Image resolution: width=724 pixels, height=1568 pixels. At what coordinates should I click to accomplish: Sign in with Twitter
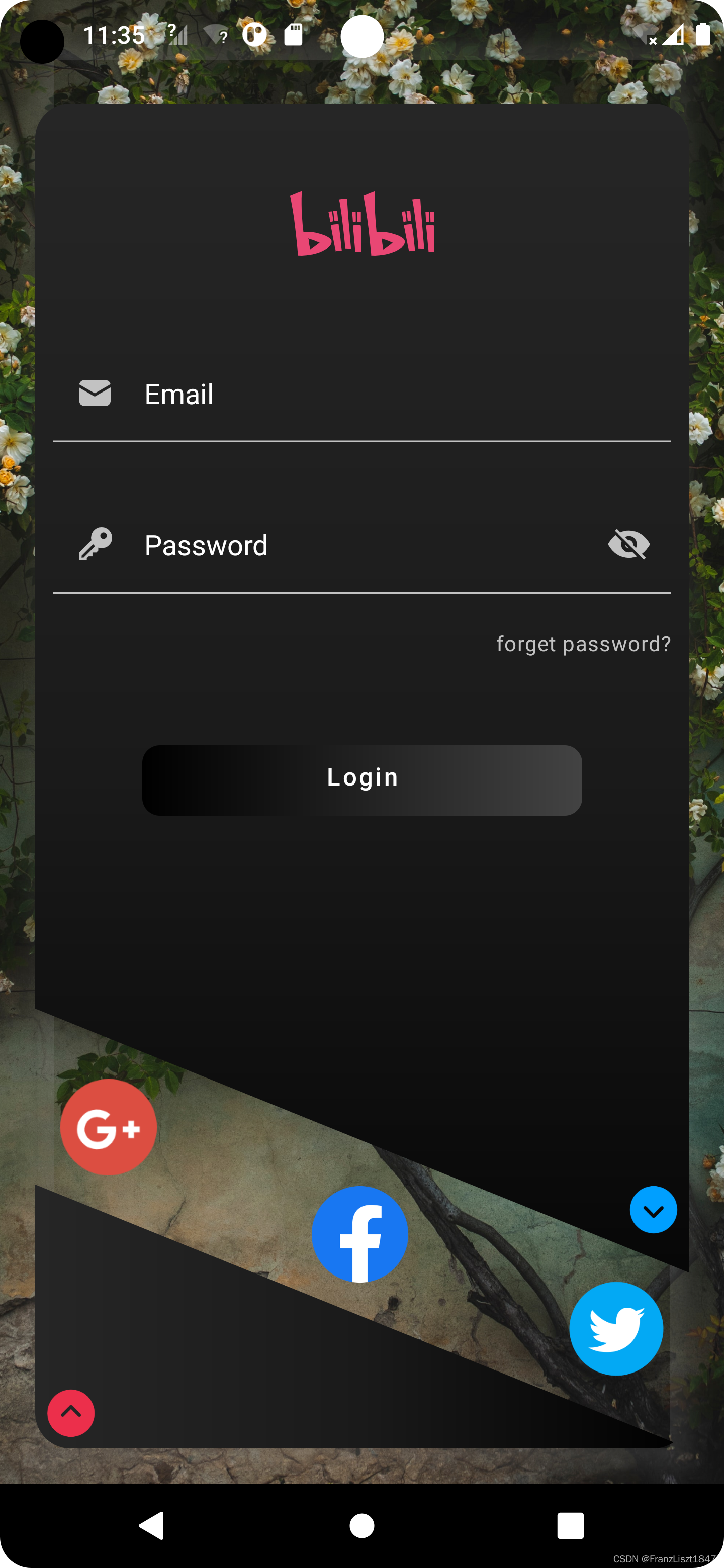616,1329
